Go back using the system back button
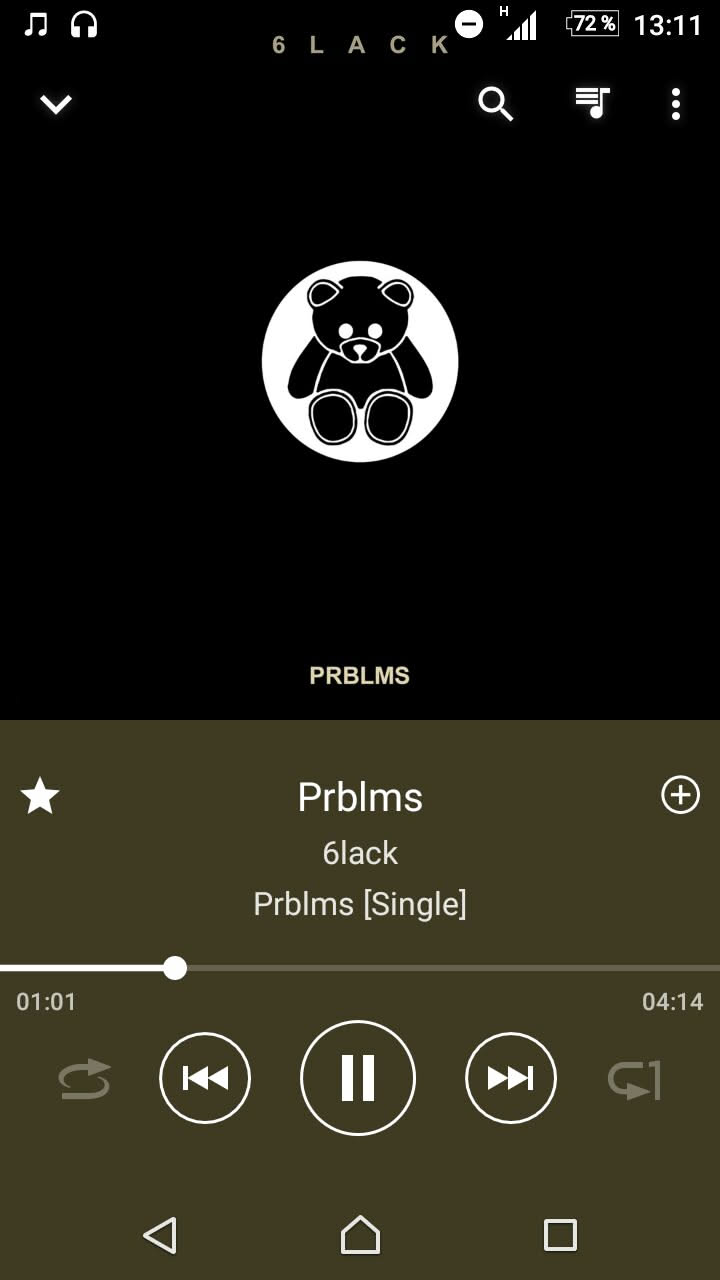720x1280 pixels. 160,1235
